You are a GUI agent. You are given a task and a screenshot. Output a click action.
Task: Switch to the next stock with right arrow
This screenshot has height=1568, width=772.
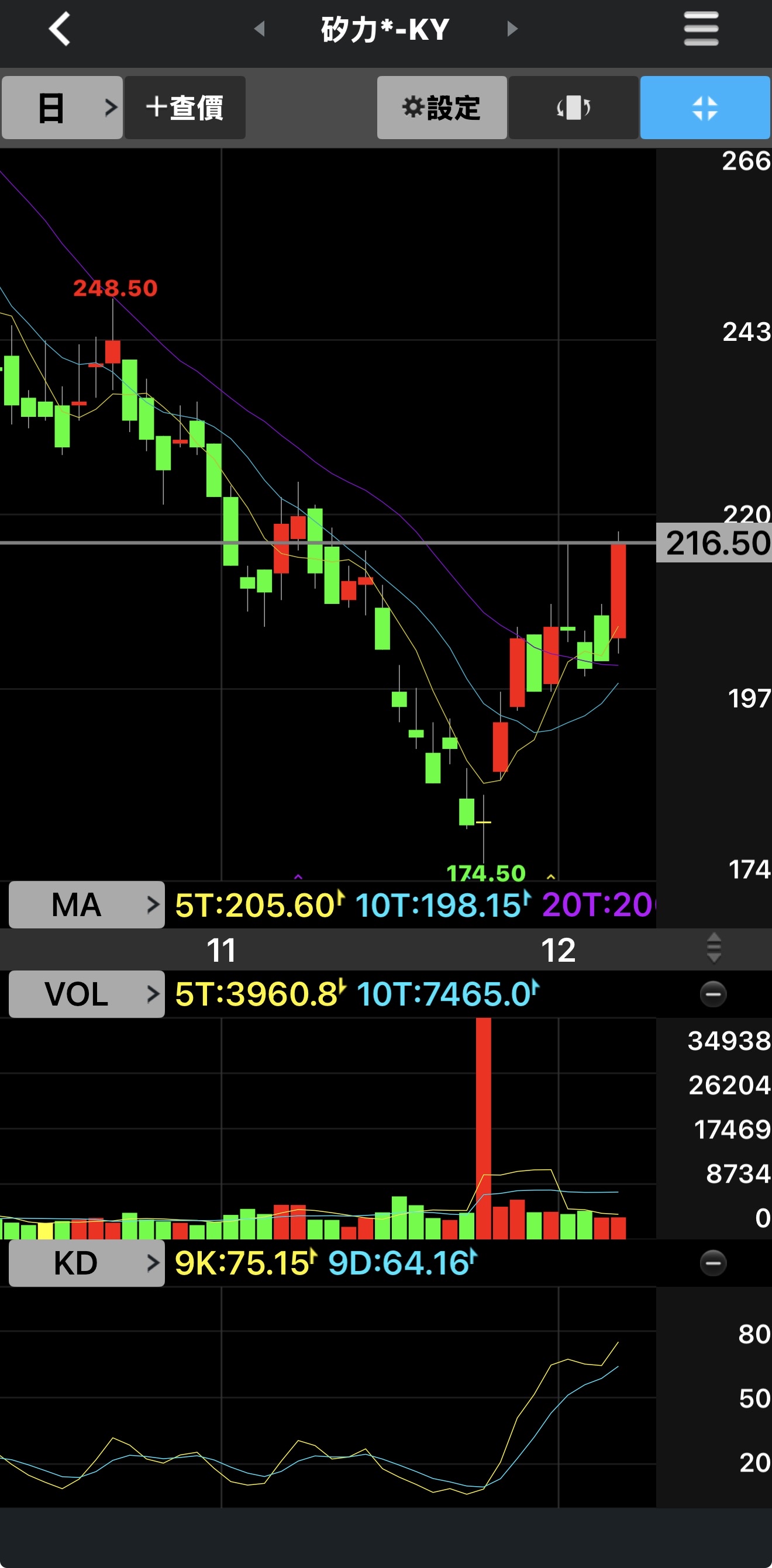coord(512,29)
